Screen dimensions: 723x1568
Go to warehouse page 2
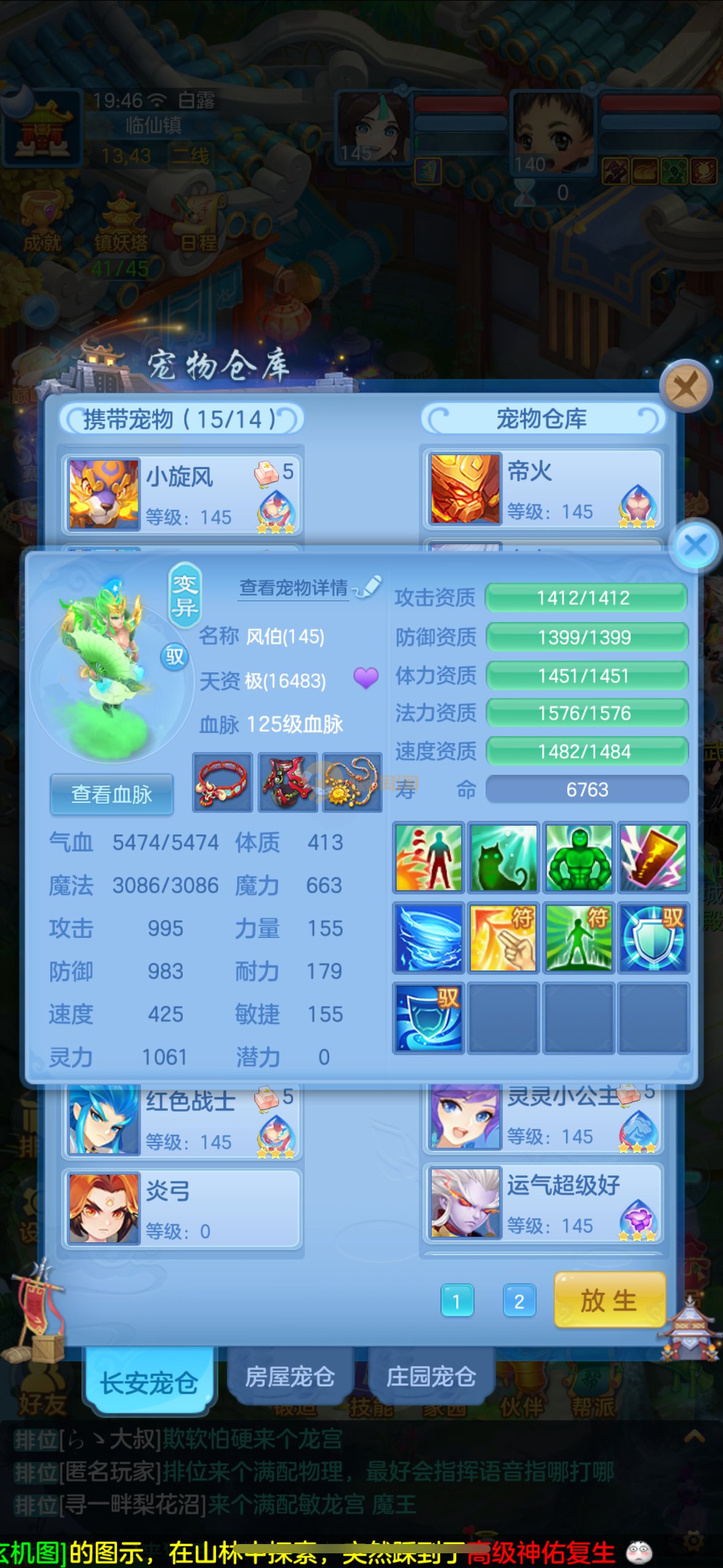pyautogui.click(x=519, y=1301)
